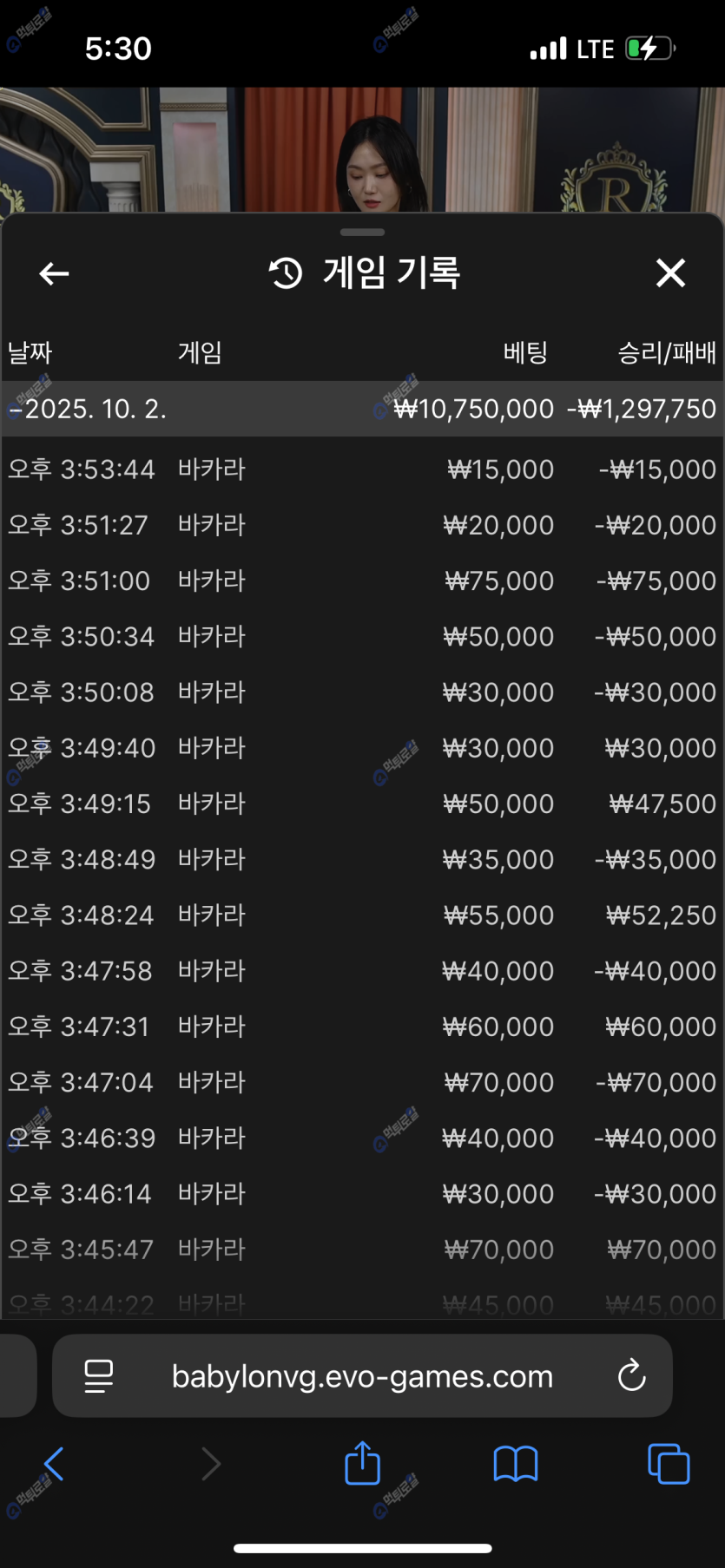
Task: View details of the 오후 3:51:00 game
Action: 362,581
